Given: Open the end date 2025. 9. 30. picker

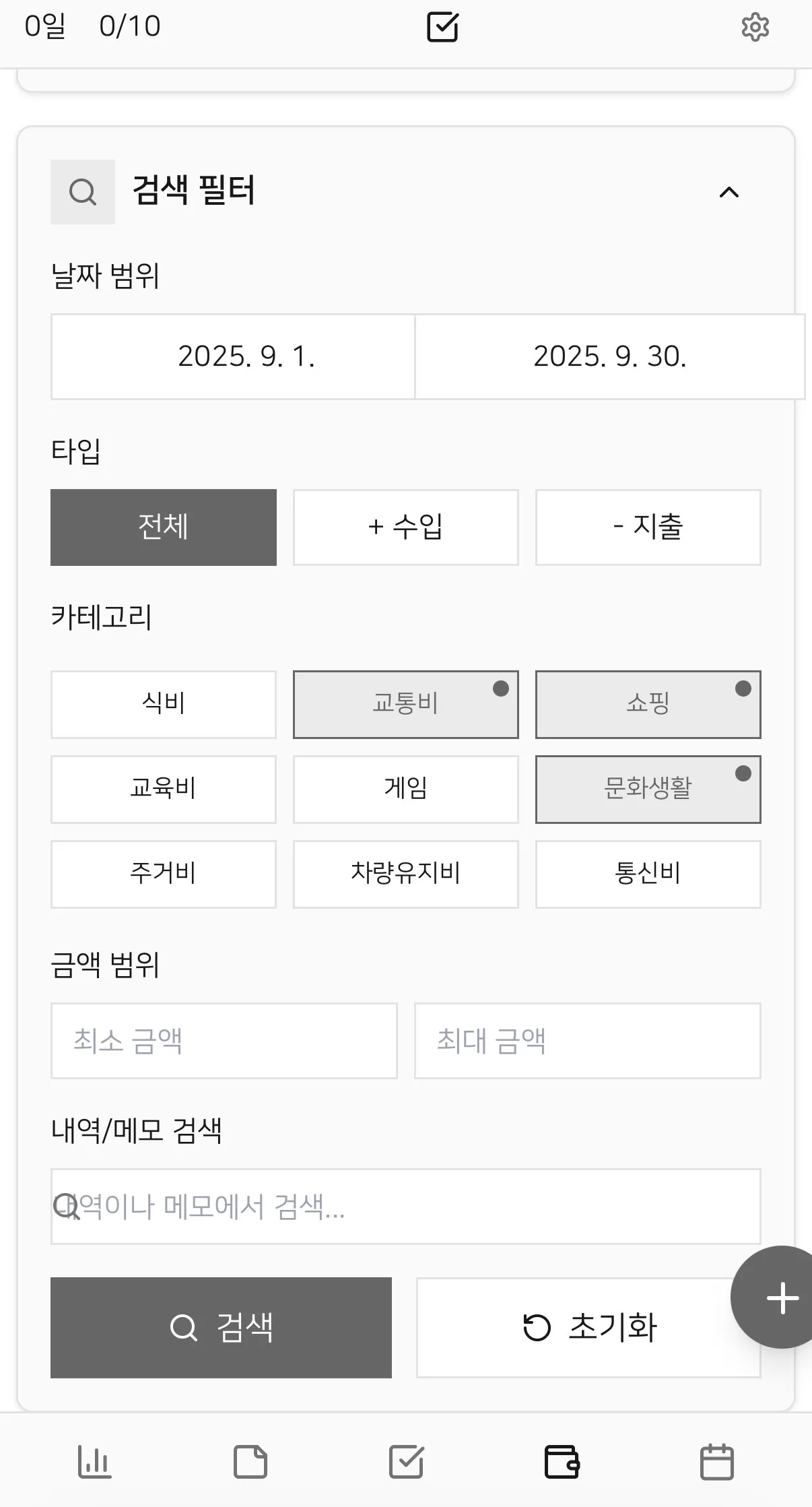Looking at the screenshot, I should (610, 356).
